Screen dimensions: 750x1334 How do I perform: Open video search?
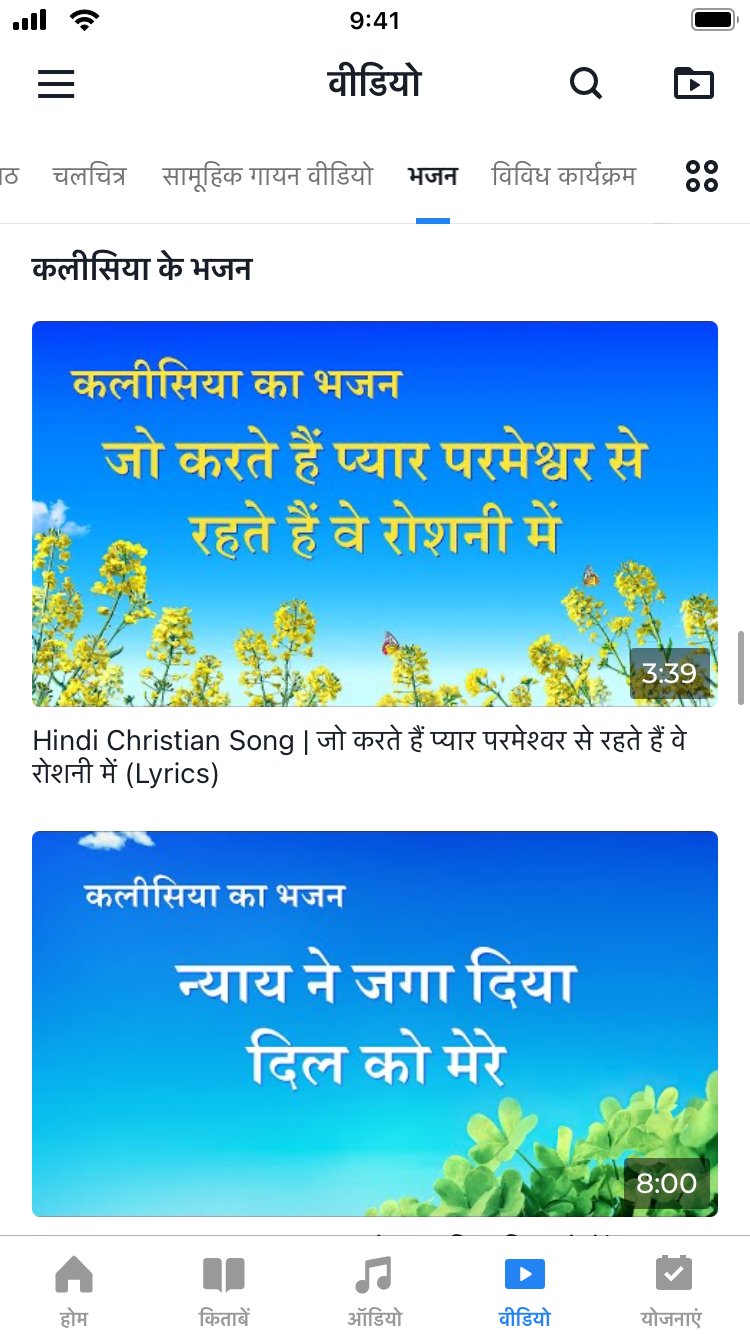(x=586, y=83)
